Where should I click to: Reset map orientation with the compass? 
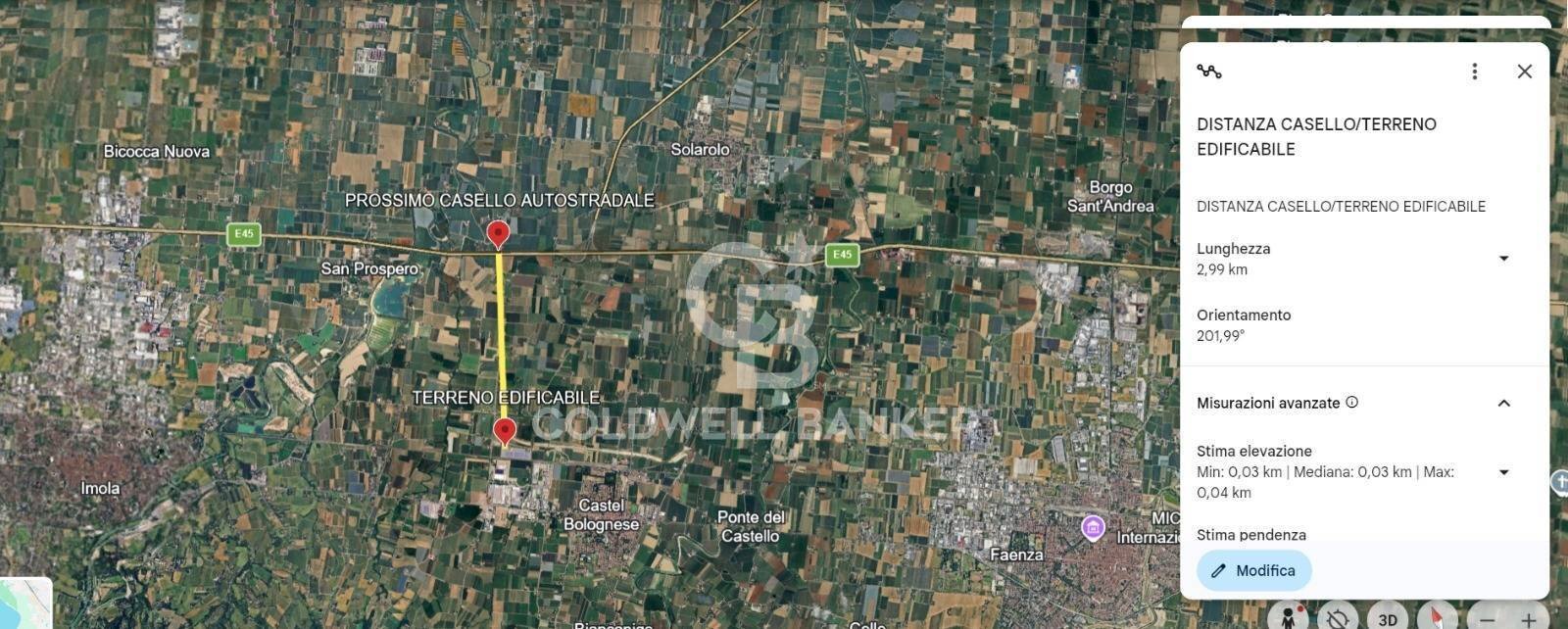[1437, 619]
